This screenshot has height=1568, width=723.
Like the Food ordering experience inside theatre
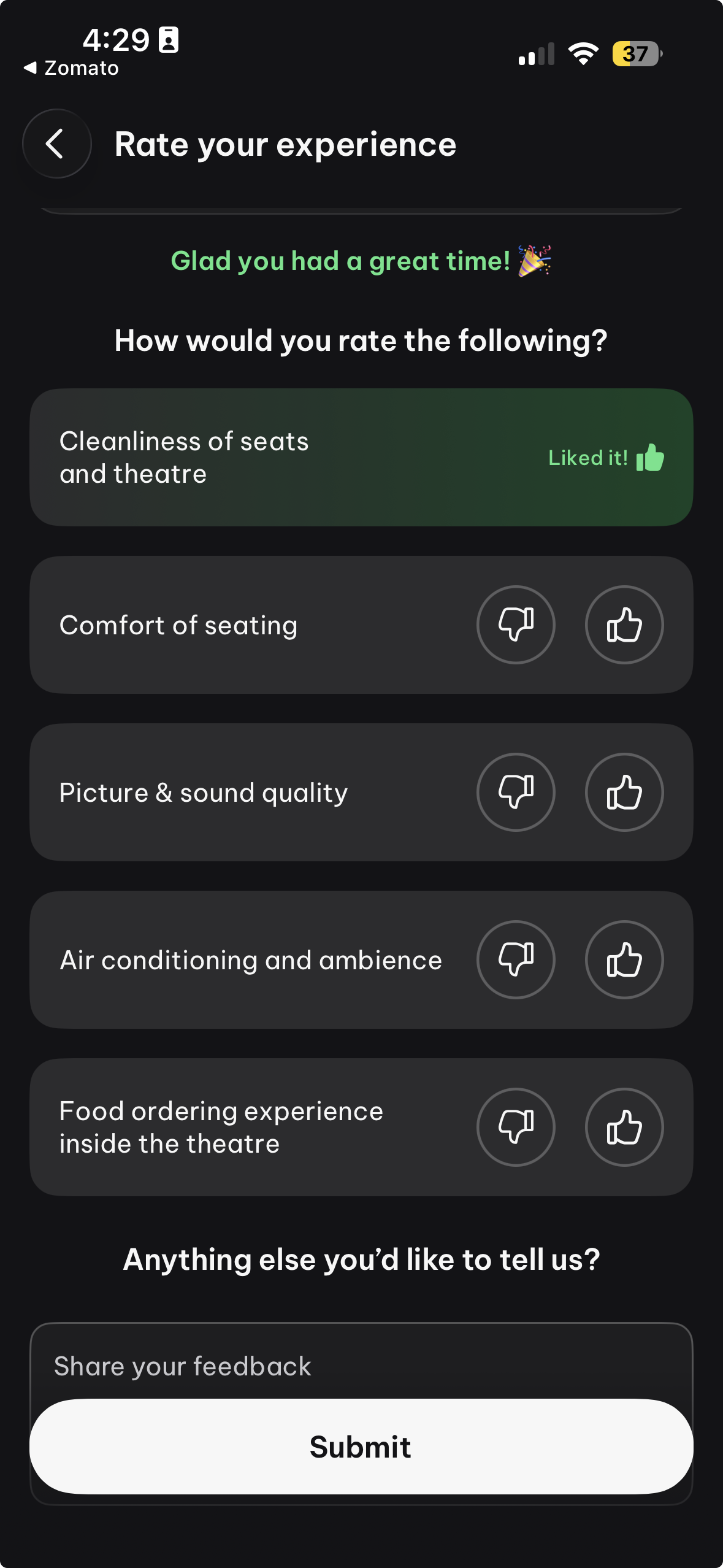pyautogui.click(x=624, y=1127)
